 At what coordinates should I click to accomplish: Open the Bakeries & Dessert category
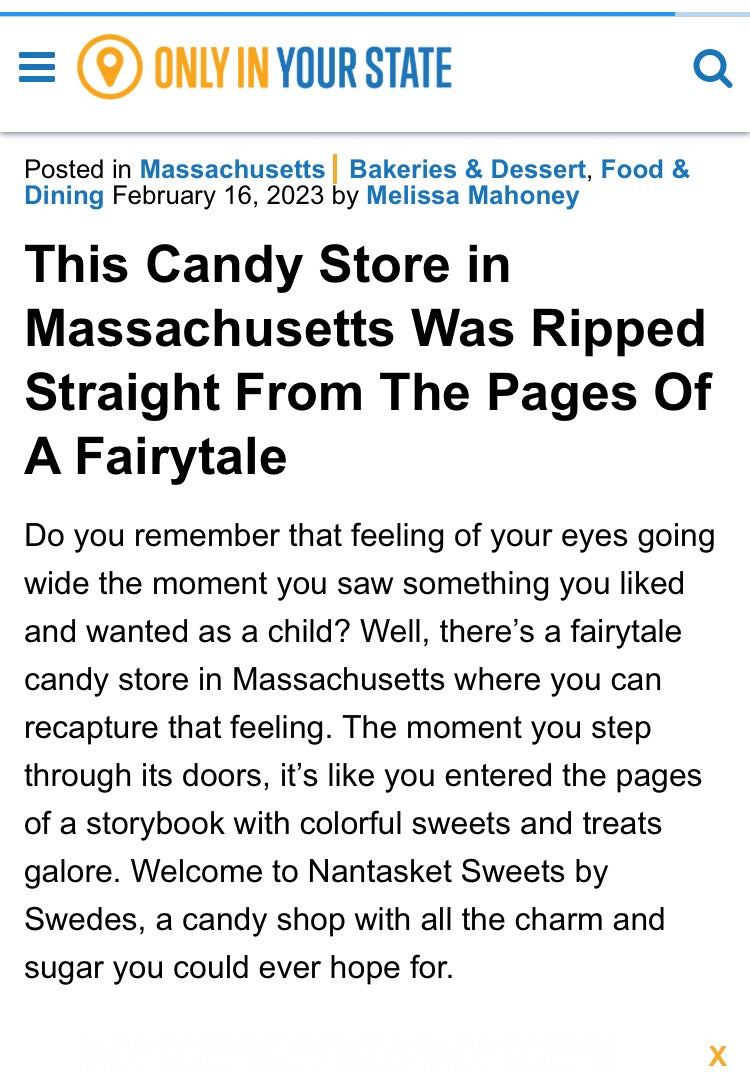point(467,170)
